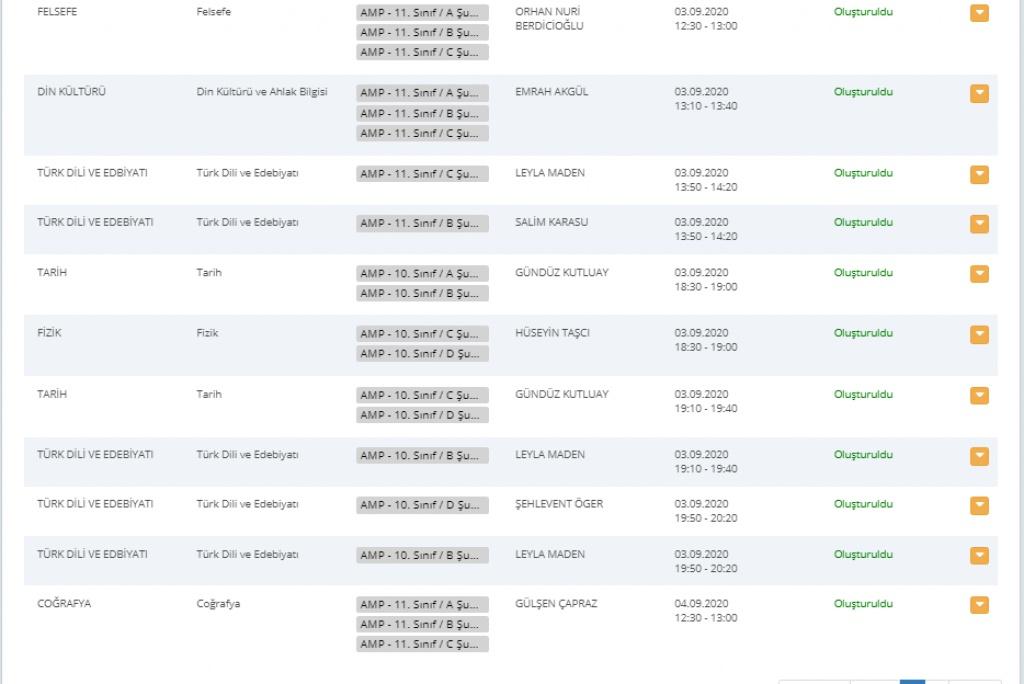Open actions for Tarih lesson at 18:30
1024x684 pixels.
click(x=979, y=274)
